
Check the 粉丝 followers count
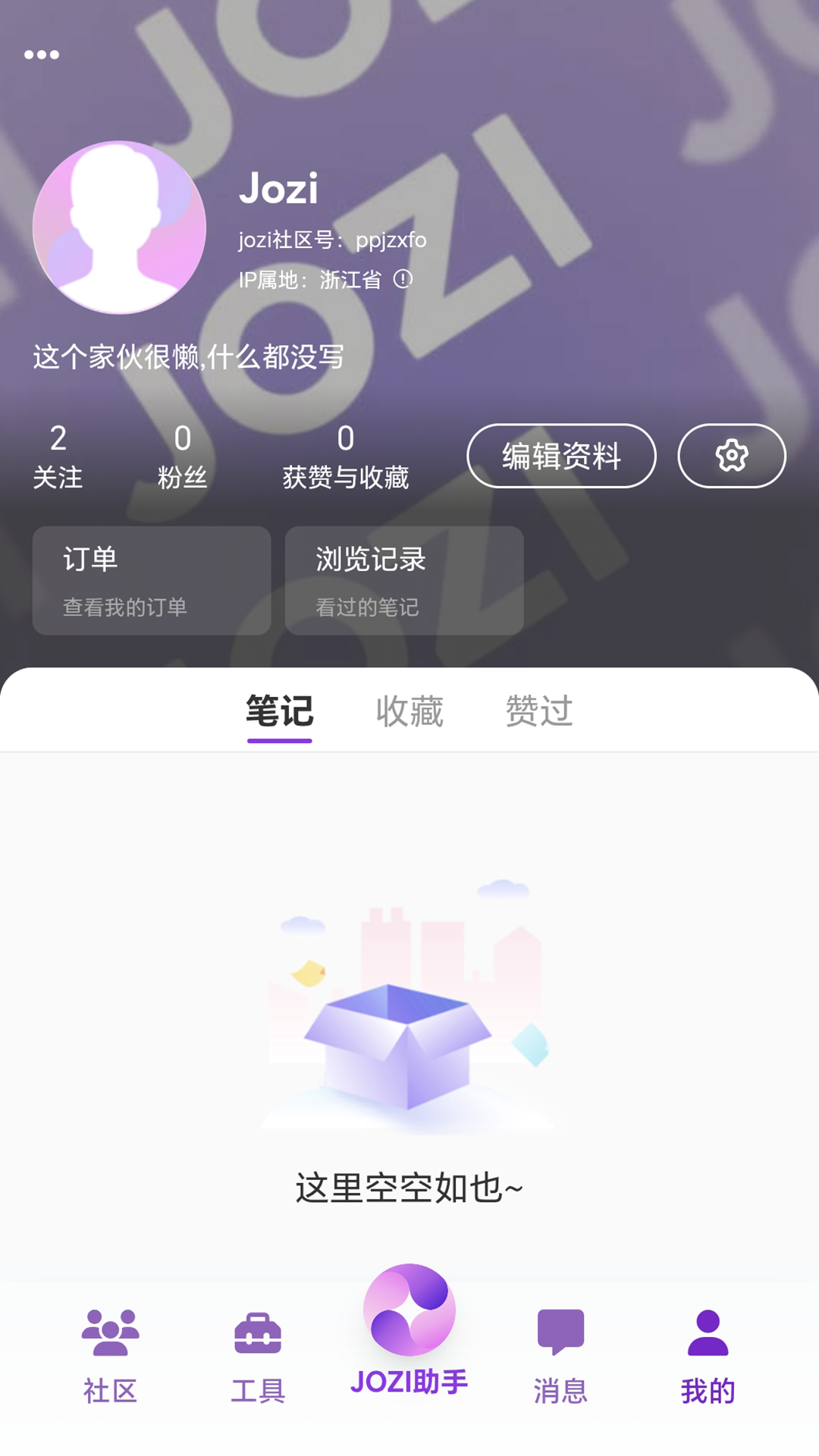[x=182, y=455]
